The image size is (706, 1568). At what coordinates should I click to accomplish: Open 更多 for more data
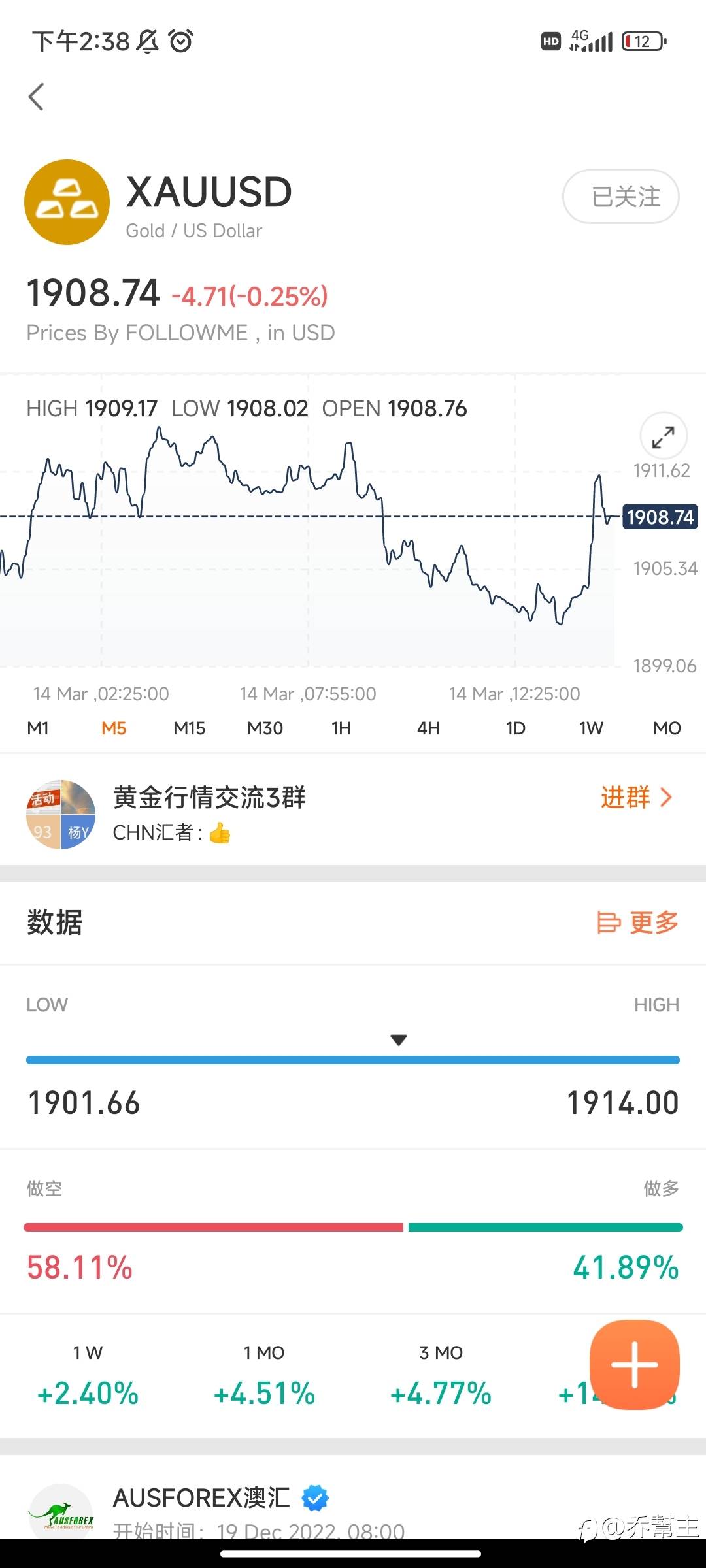coord(638,923)
